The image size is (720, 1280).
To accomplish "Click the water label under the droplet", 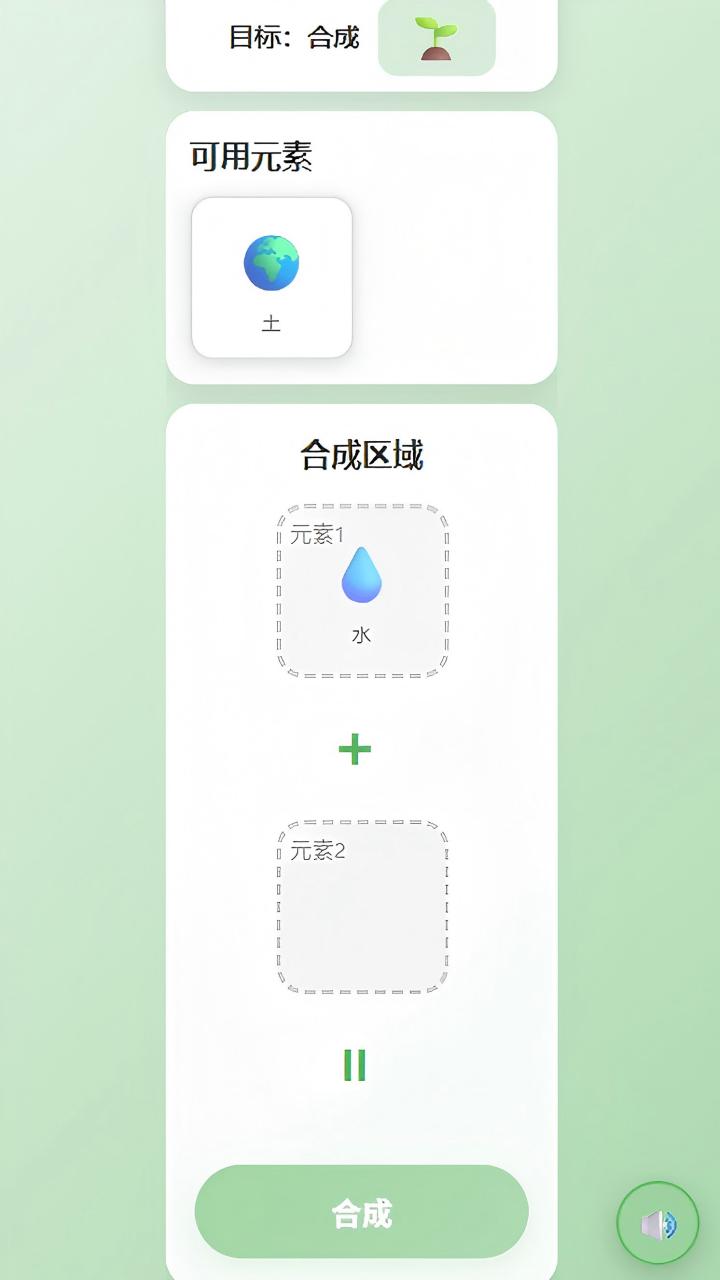I will tap(361, 634).
